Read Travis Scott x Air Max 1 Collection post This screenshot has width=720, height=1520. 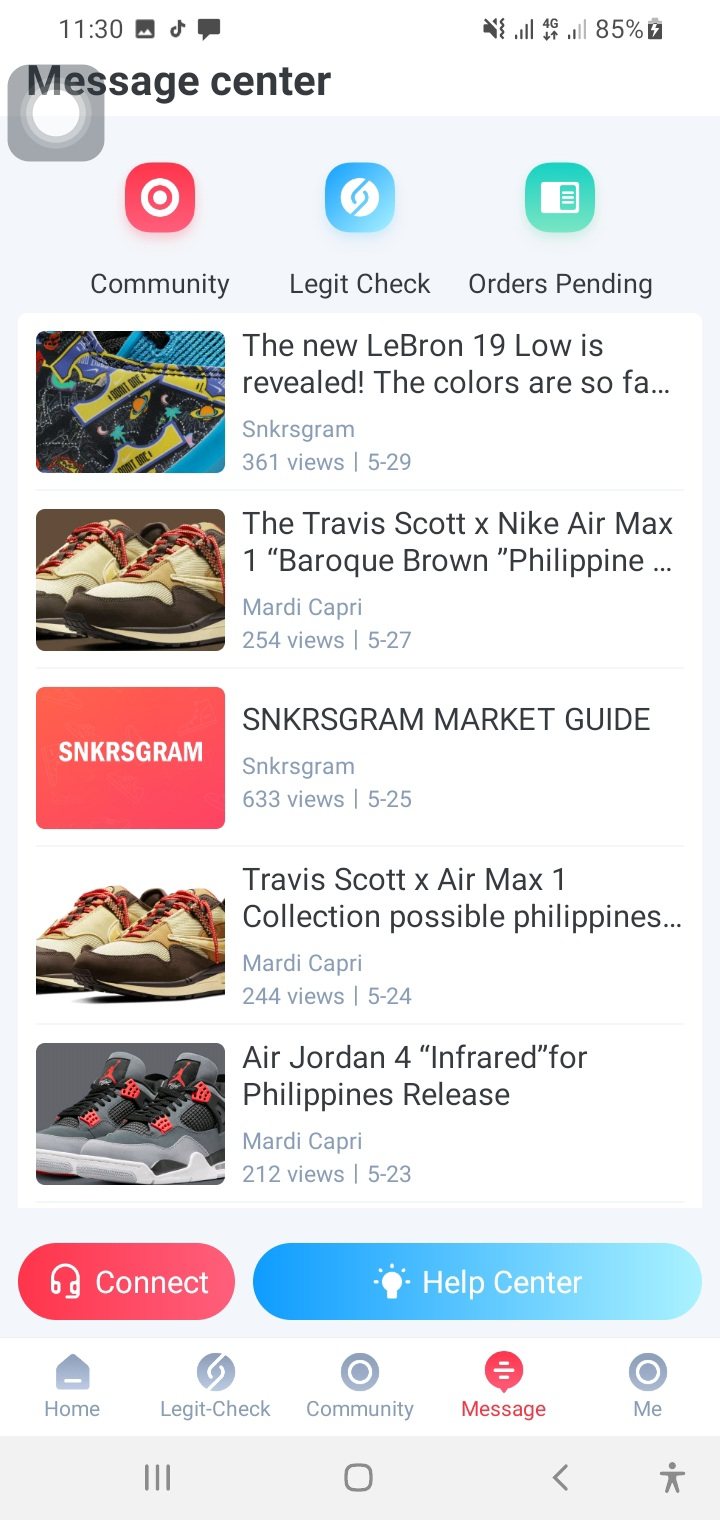pyautogui.click(x=360, y=936)
